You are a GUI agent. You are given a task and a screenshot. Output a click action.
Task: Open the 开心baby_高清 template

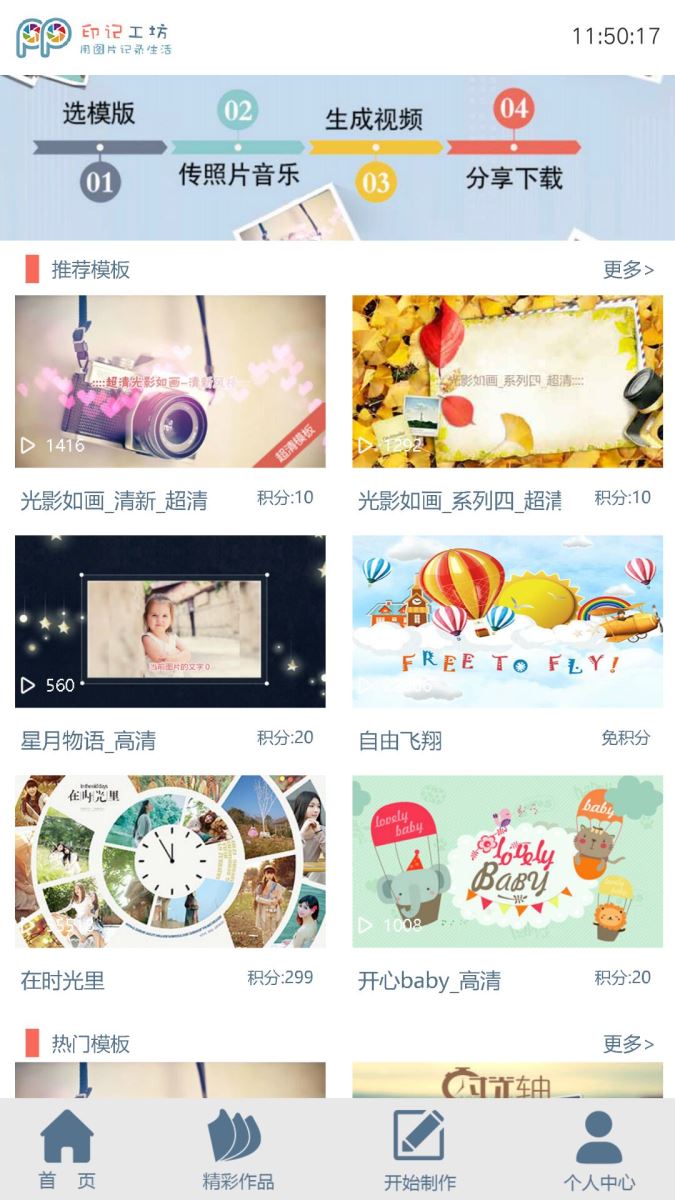pyautogui.click(x=507, y=861)
